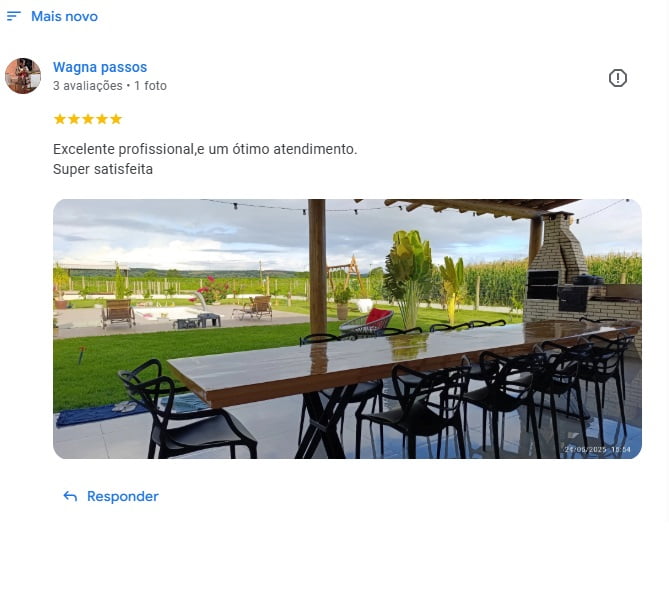
Task: Open Wagna passos' reviewer profile
Action: click(x=99, y=67)
